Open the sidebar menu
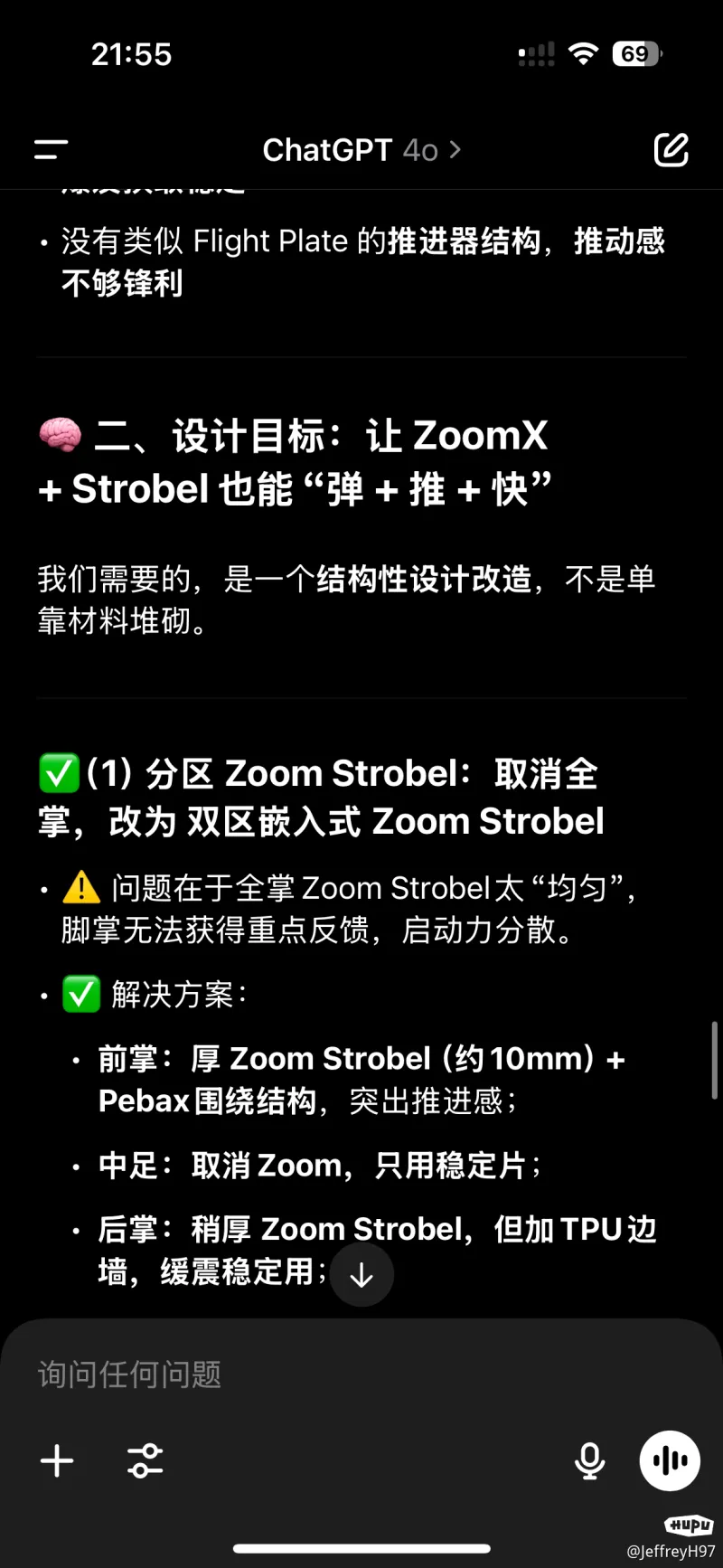The image size is (723, 1568). pos(52,150)
